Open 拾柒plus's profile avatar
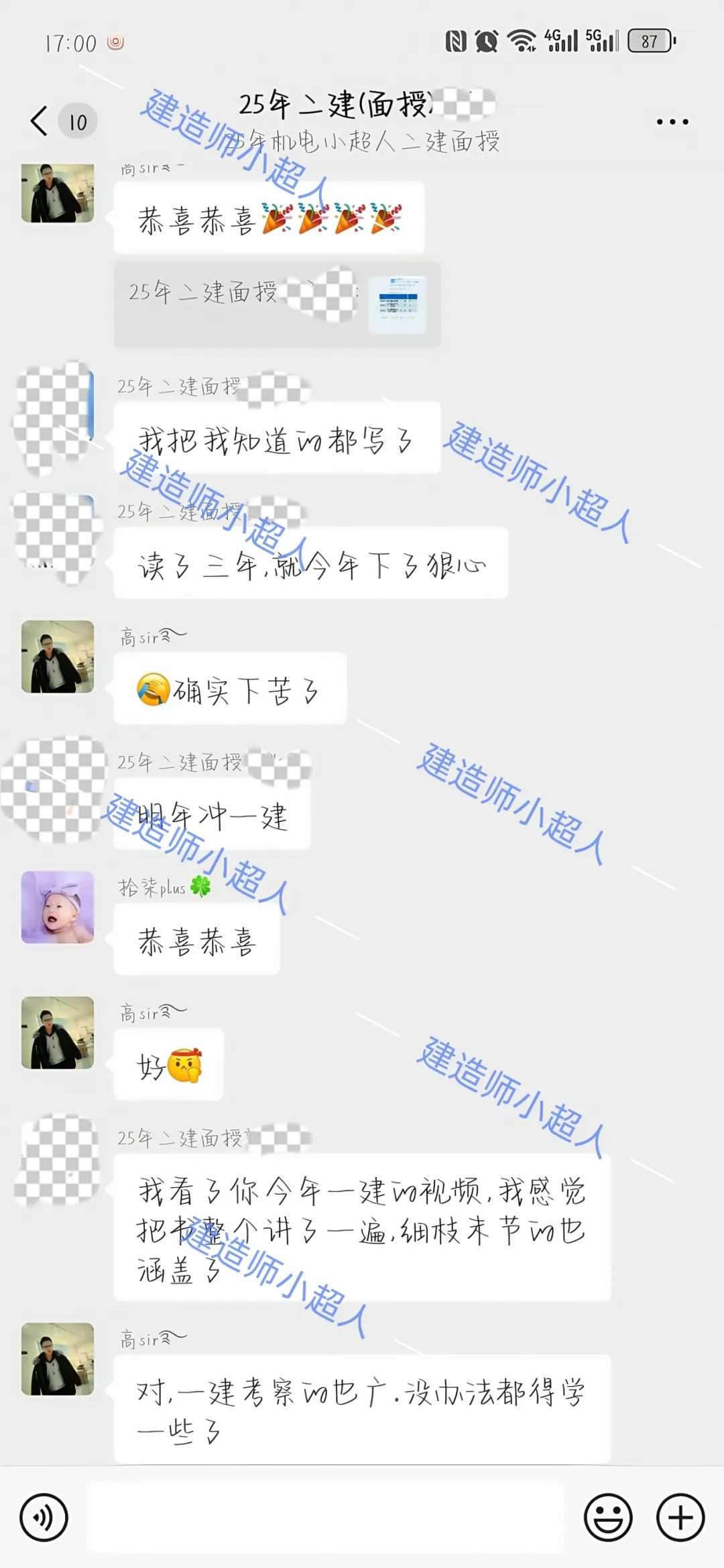The image size is (724, 1568). [58, 907]
